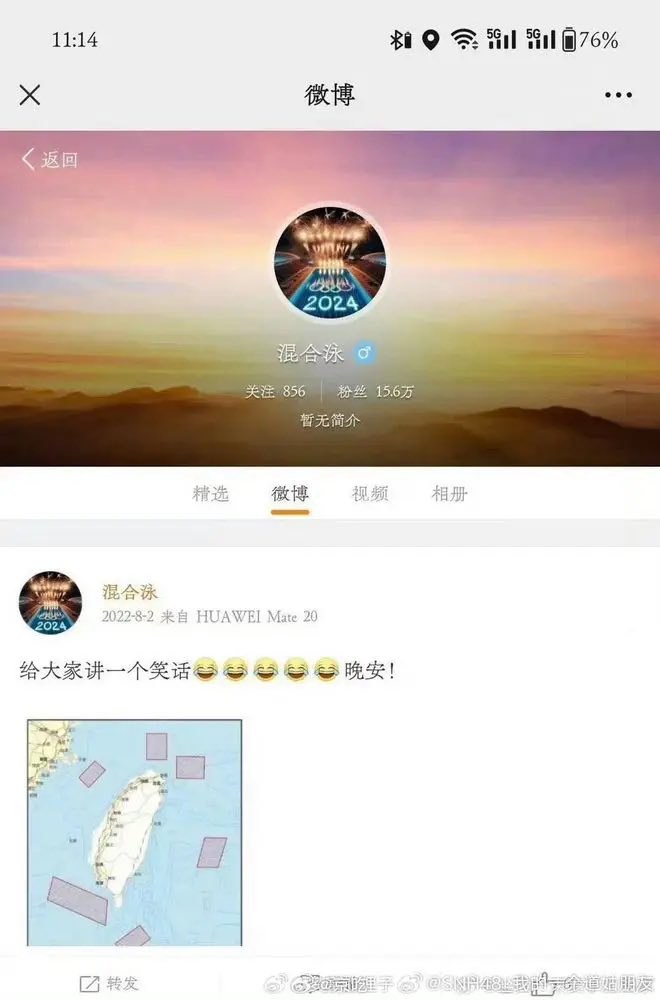Open the map image in the post
The image size is (660, 1000).
pyautogui.click(x=134, y=832)
